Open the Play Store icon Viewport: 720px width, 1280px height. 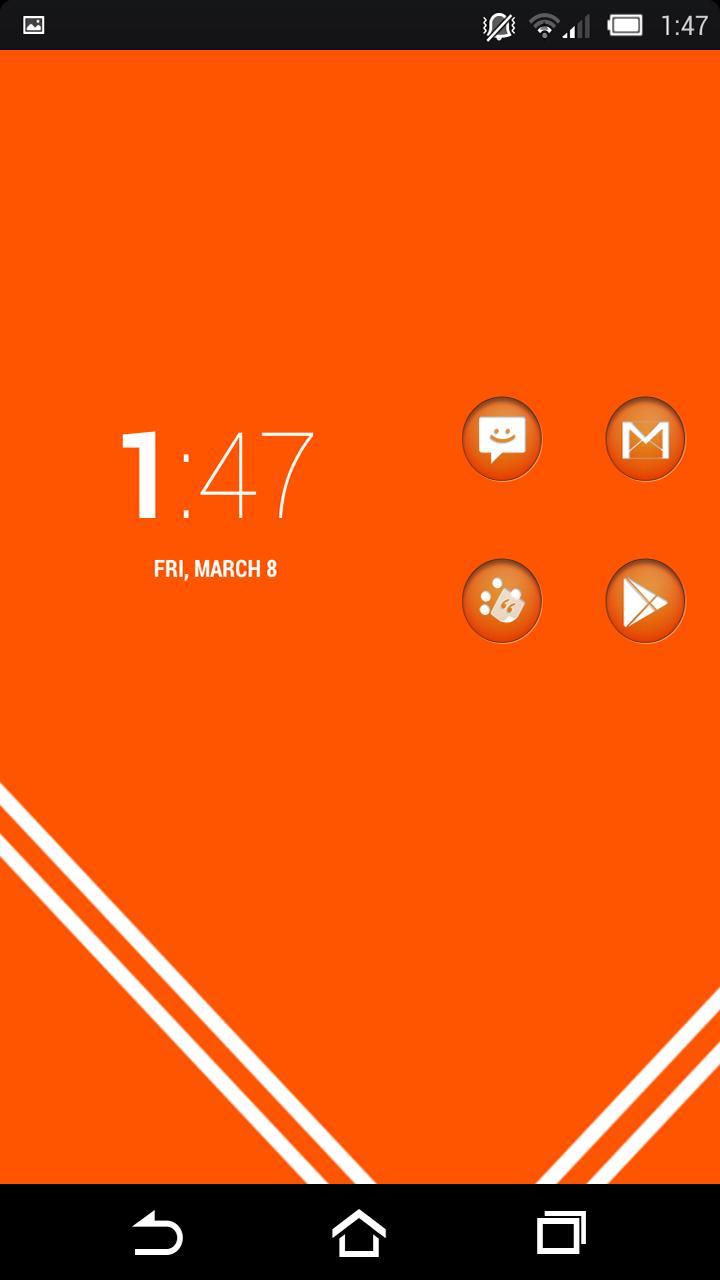click(x=645, y=601)
